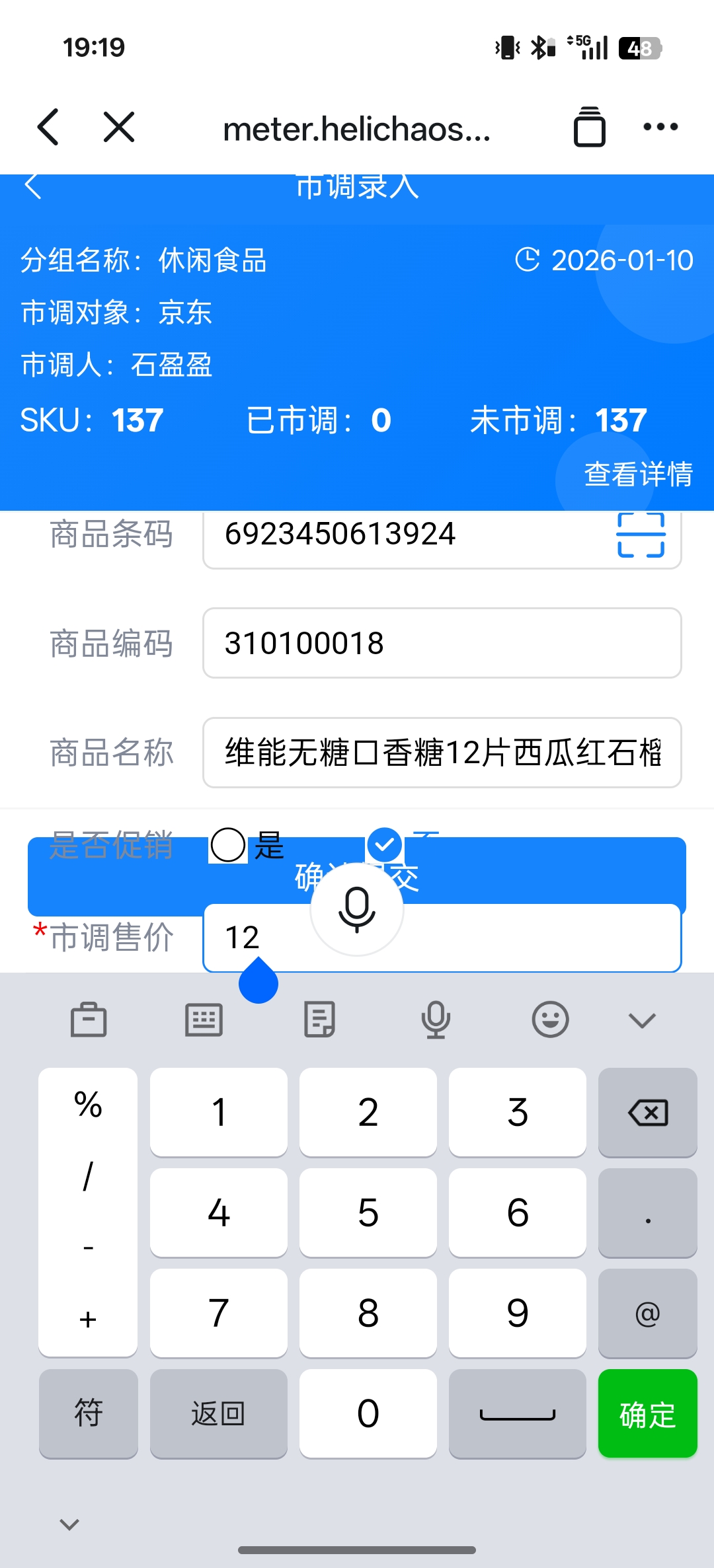The width and height of the screenshot is (714, 1568).
Task: Edit the 商品名称 field
Action: click(442, 753)
